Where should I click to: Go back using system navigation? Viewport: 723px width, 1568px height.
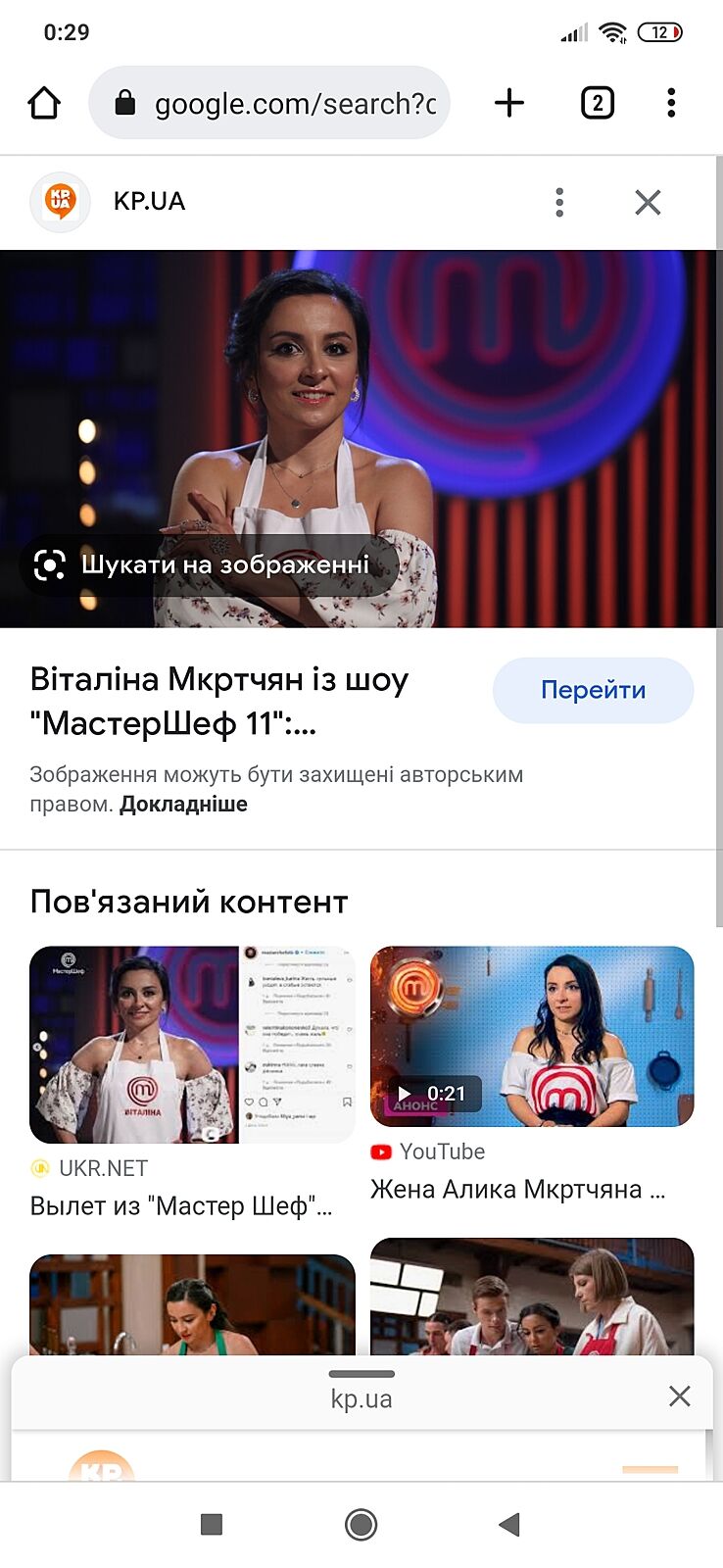pos(509,1524)
